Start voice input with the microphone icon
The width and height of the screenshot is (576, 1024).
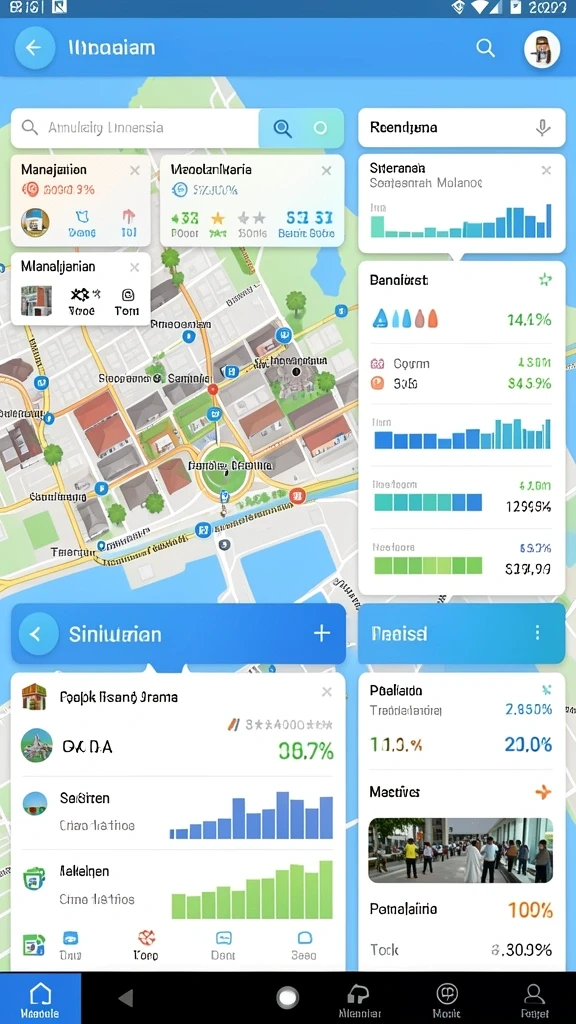tap(543, 127)
